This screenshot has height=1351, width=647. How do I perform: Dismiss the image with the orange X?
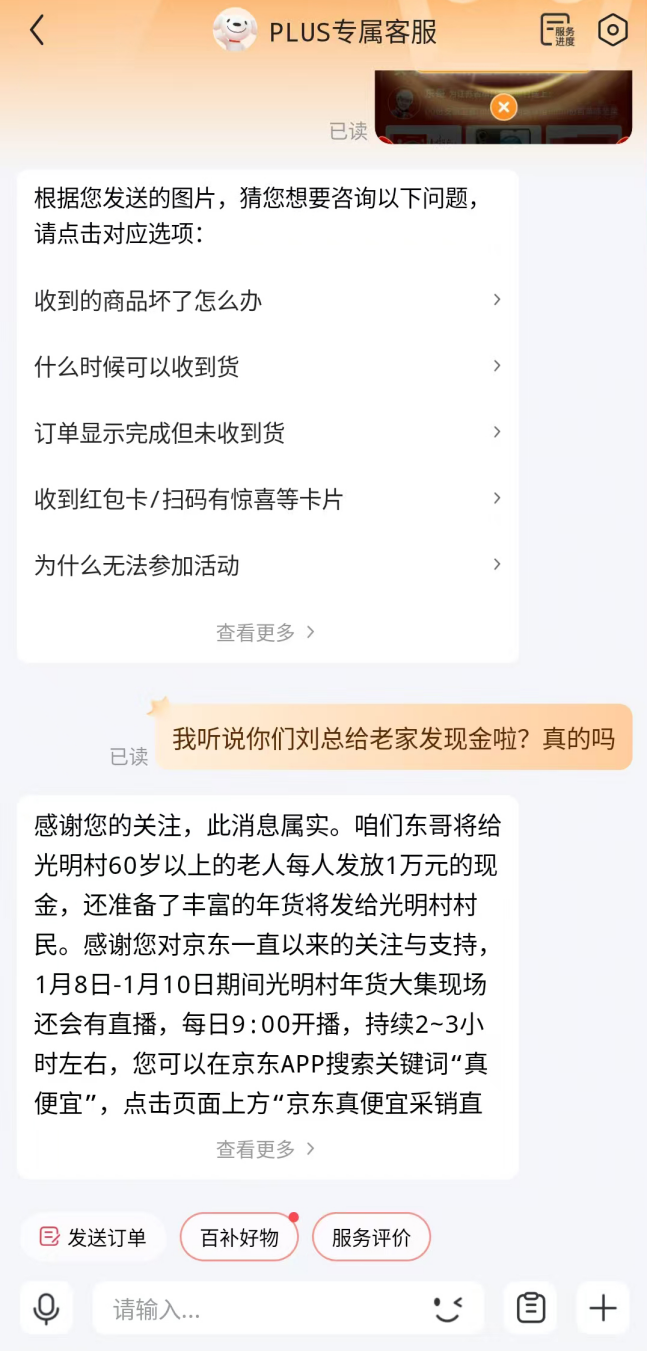pyautogui.click(x=504, y=106)
